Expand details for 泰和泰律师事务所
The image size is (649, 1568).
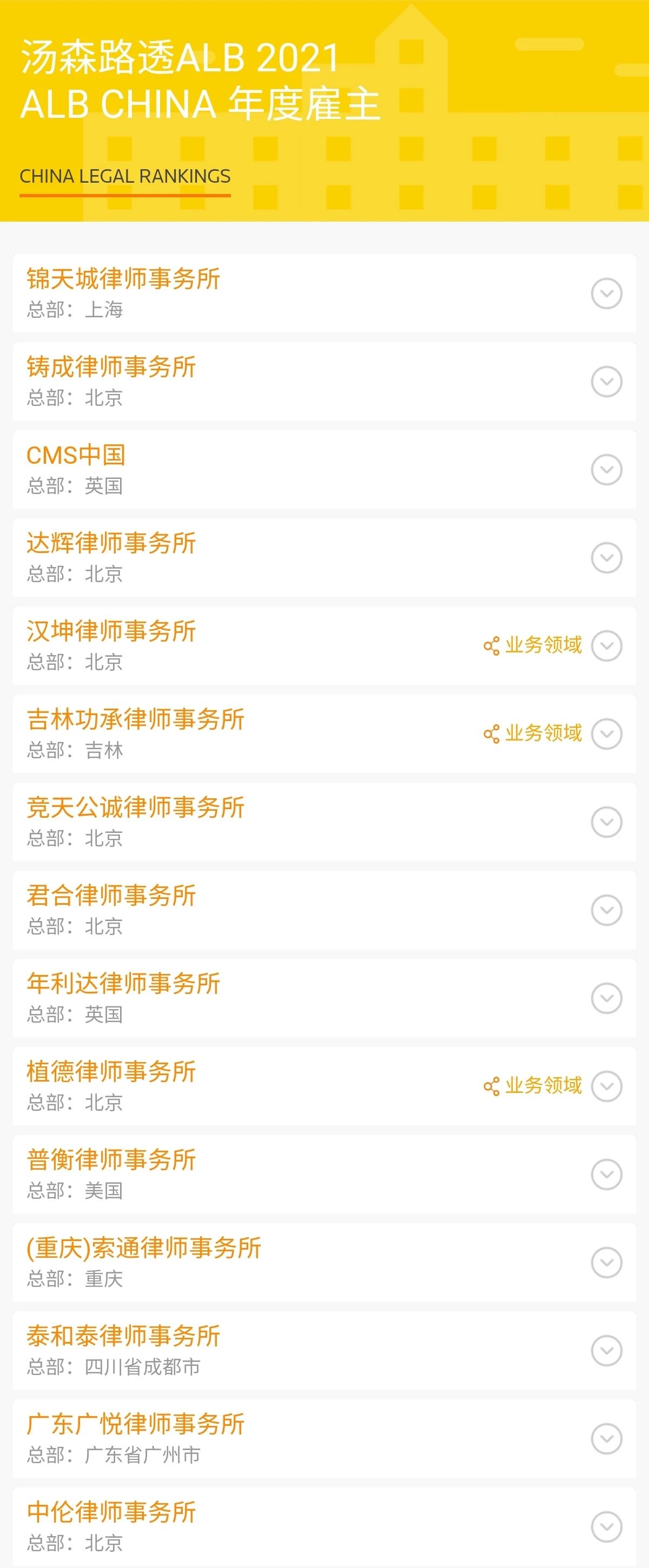click(x=606, y=1351)
